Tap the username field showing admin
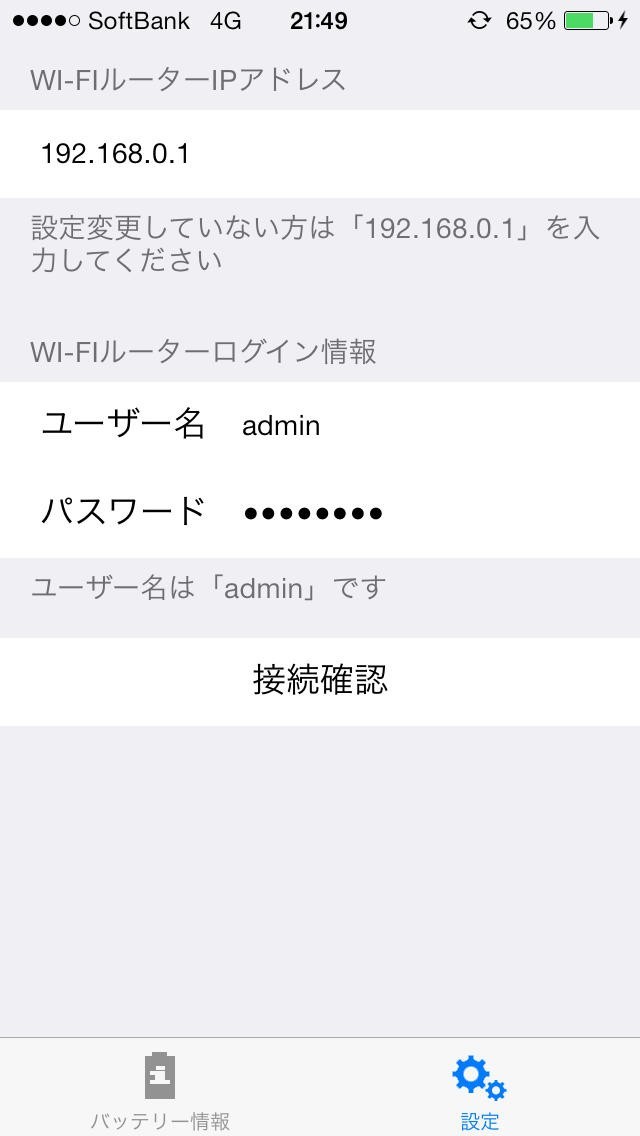 [420, 426]
